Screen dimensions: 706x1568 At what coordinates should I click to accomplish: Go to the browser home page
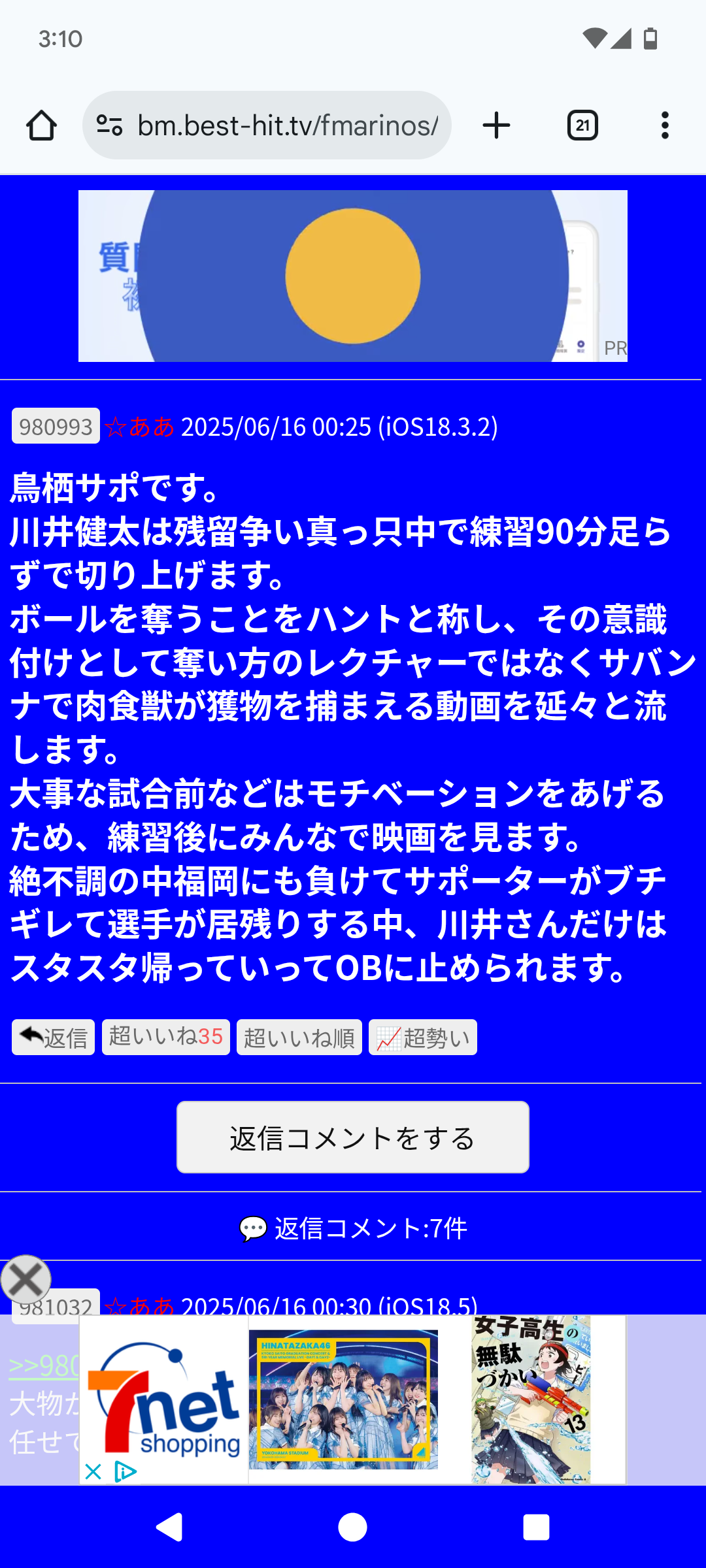(x=41, y=125)
